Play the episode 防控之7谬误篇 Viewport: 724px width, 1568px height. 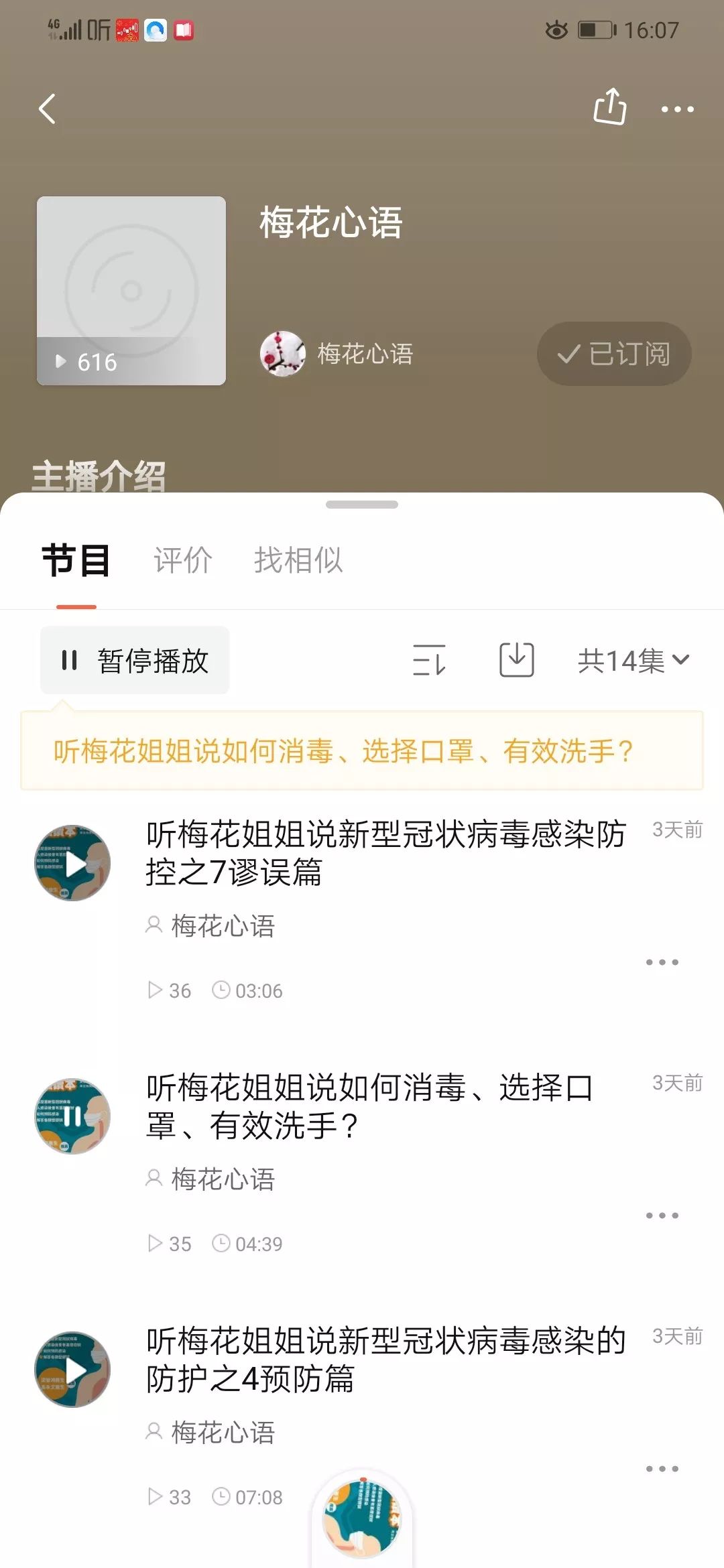coord(72,863)
